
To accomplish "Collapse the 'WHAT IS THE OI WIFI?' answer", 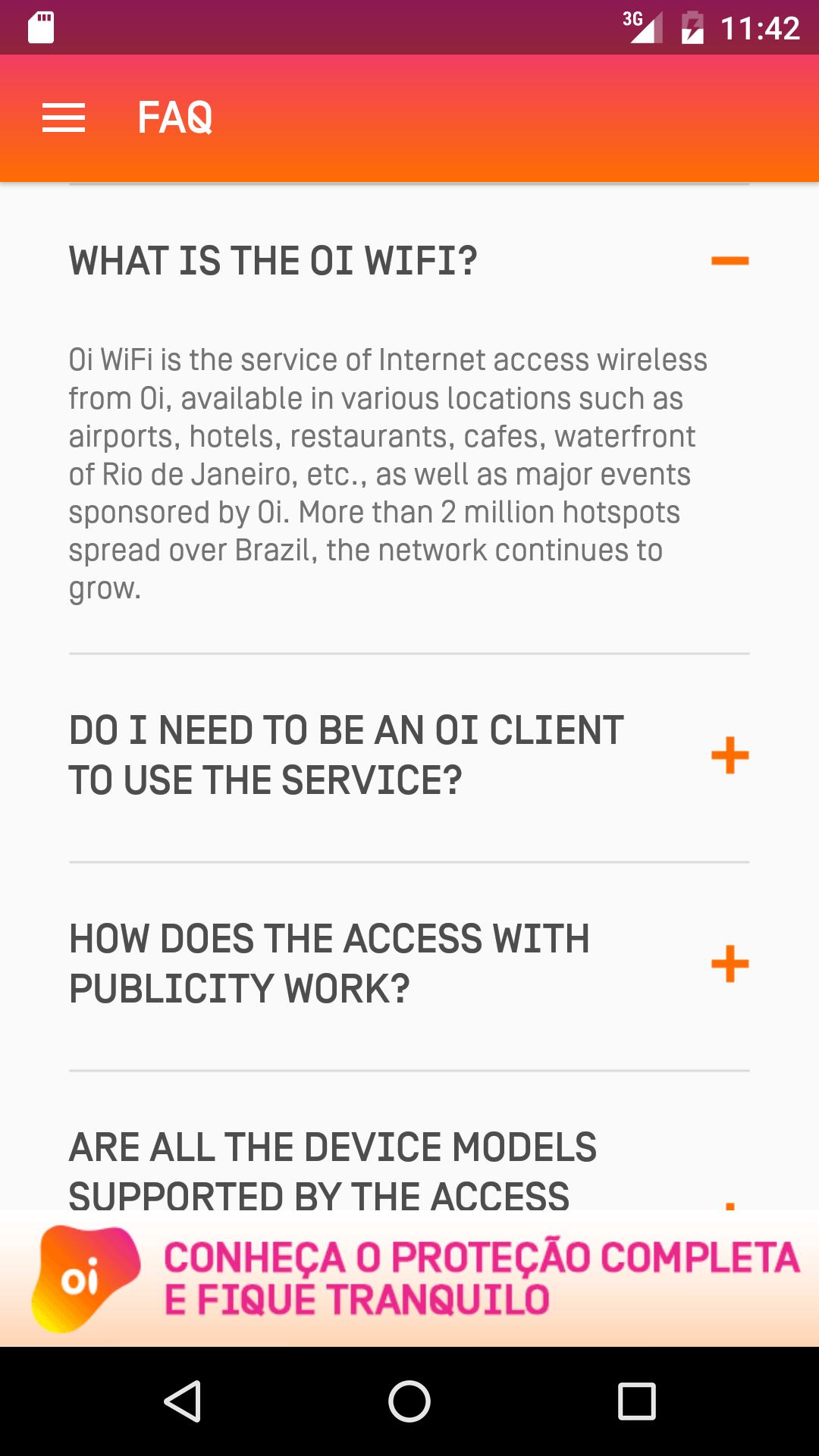I will [x=730, y=261].
